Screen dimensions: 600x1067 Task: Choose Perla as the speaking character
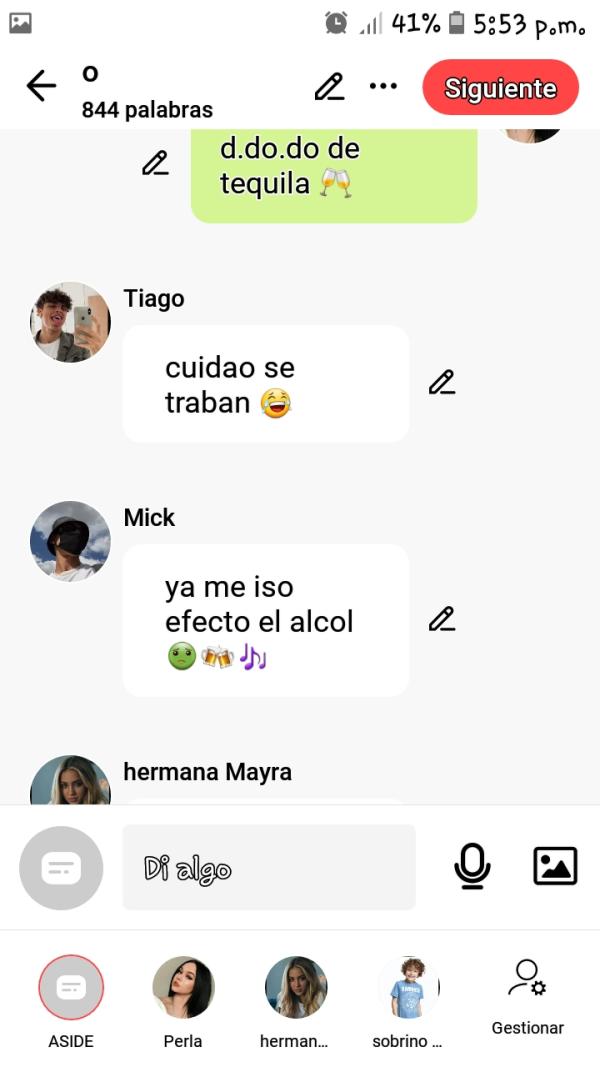point(183,988)
